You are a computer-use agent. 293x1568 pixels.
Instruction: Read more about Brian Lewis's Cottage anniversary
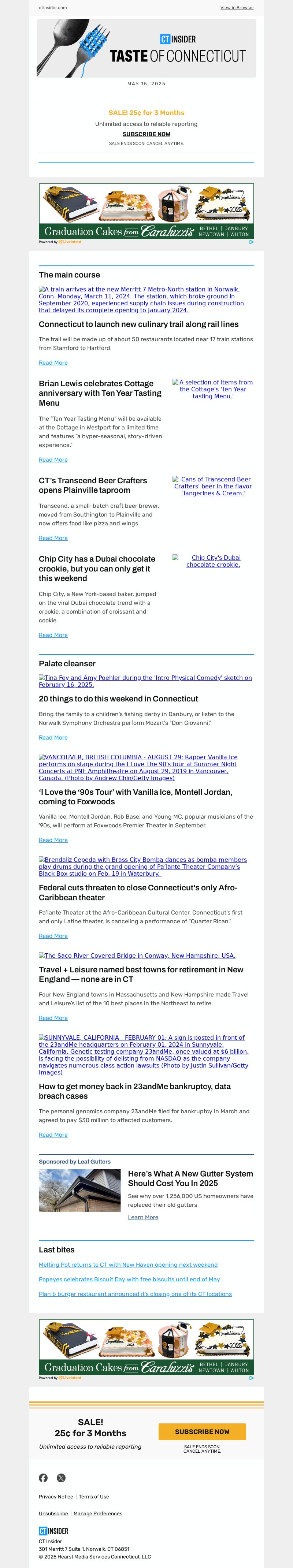pos(53,459)
